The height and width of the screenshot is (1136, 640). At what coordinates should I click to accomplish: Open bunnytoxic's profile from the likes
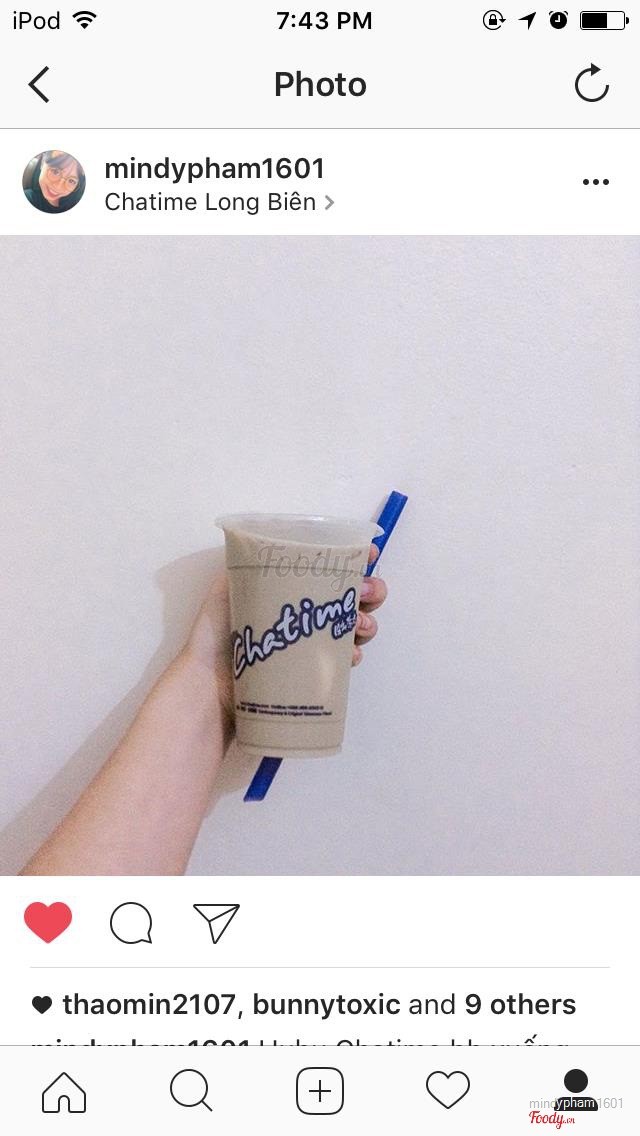pyautogui.click(x=326, y=1004)
